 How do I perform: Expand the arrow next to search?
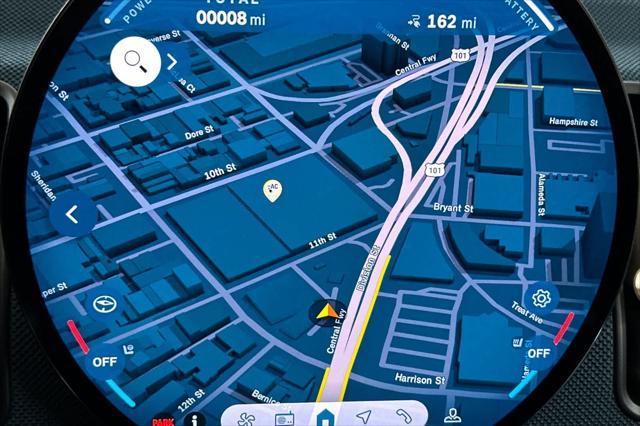173,62
